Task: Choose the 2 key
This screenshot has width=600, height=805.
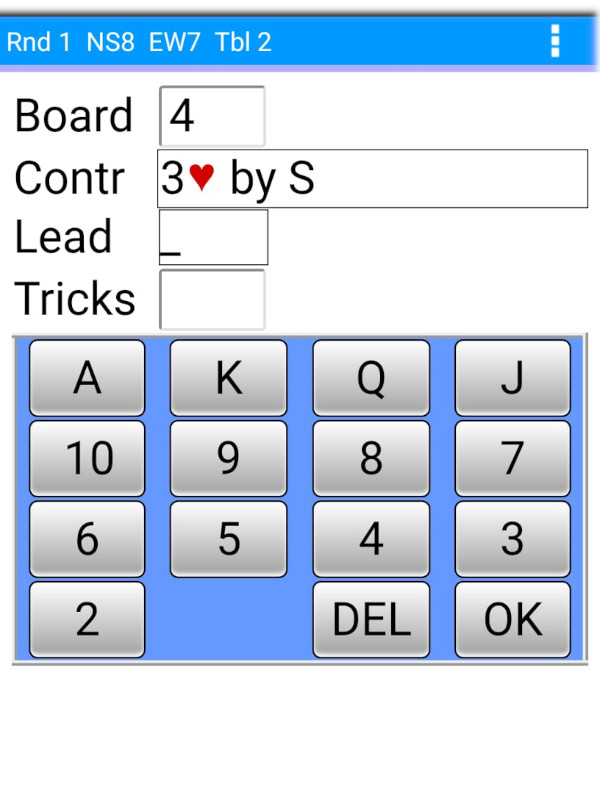Action: coord(87,620)
